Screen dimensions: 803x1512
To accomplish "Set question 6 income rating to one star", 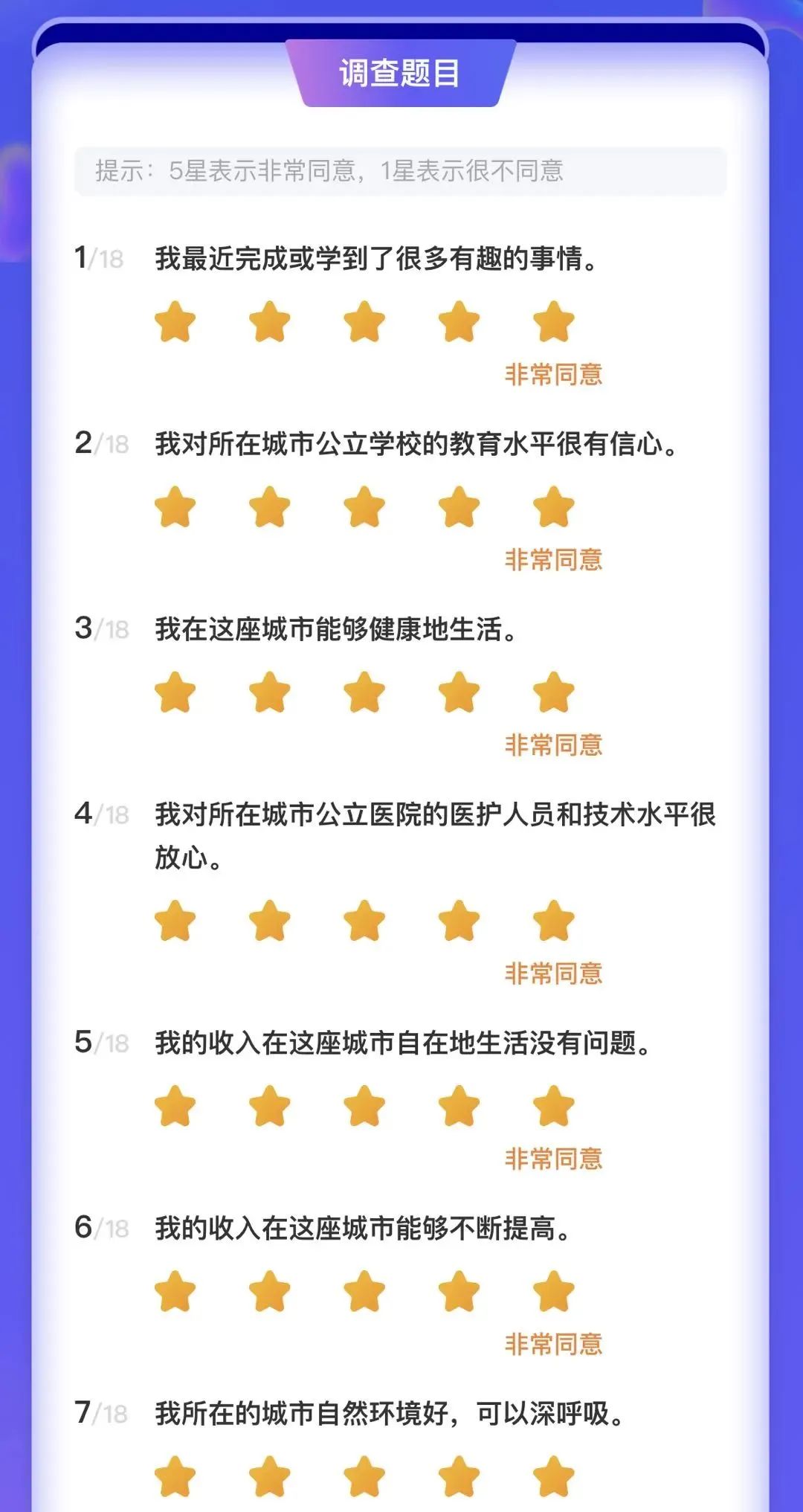I will [x=175, y=1291].
